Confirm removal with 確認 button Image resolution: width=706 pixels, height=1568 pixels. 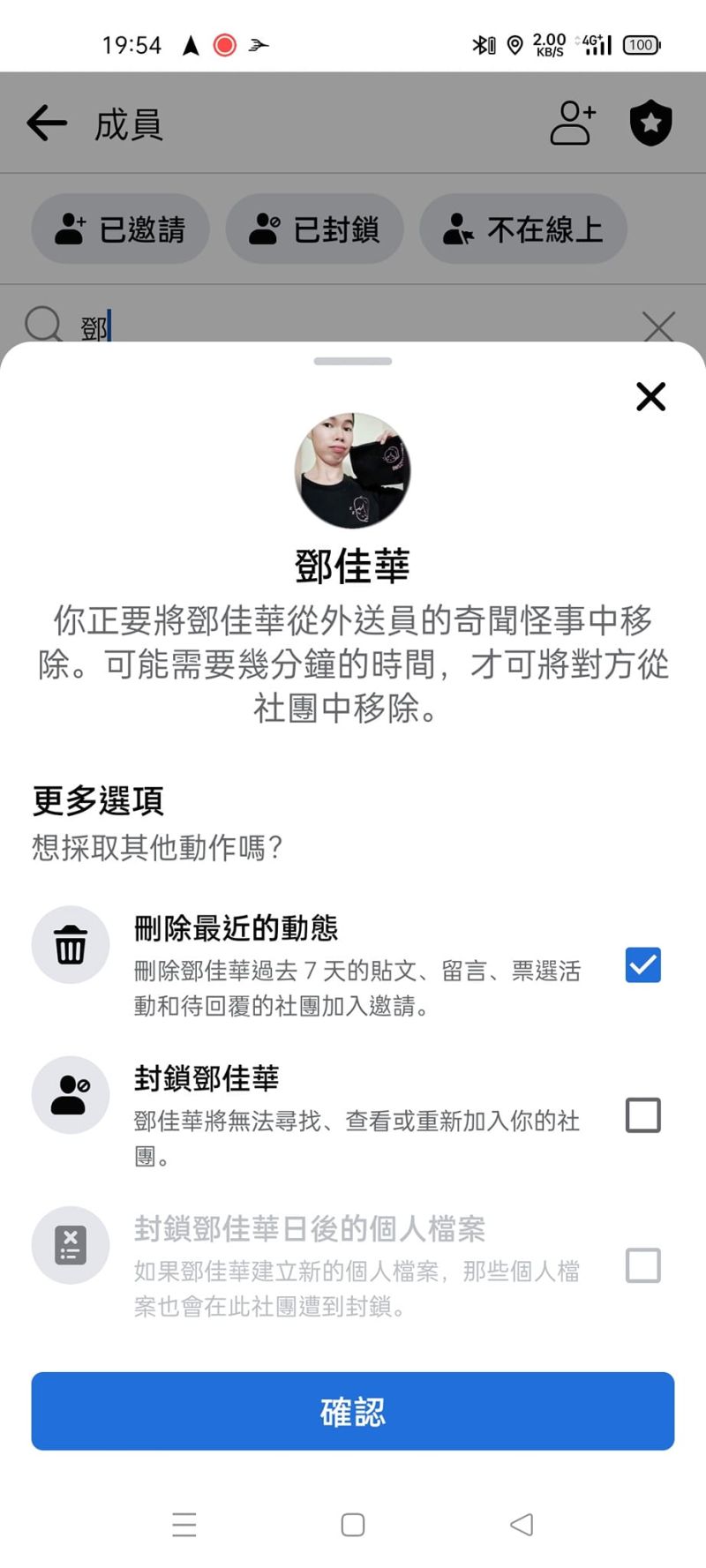point(353,1411)
